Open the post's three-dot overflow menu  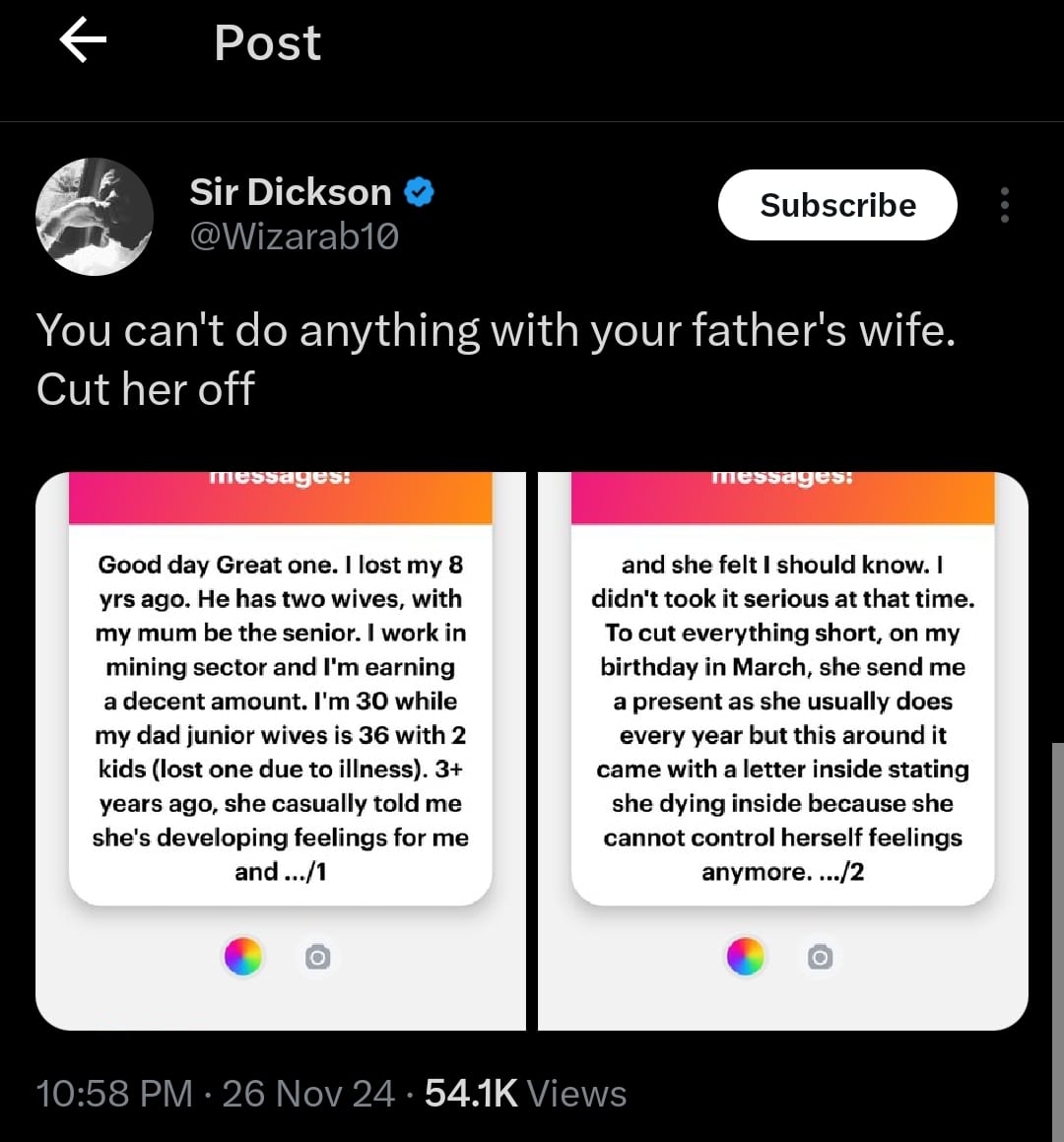coord(1004,205)
